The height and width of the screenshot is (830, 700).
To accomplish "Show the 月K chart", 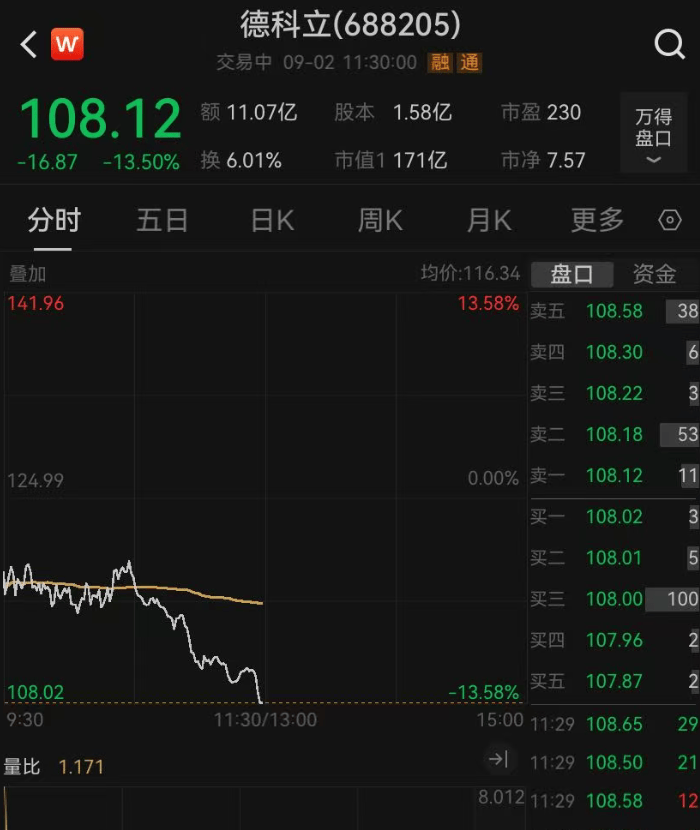I will [x=489, y=220].
